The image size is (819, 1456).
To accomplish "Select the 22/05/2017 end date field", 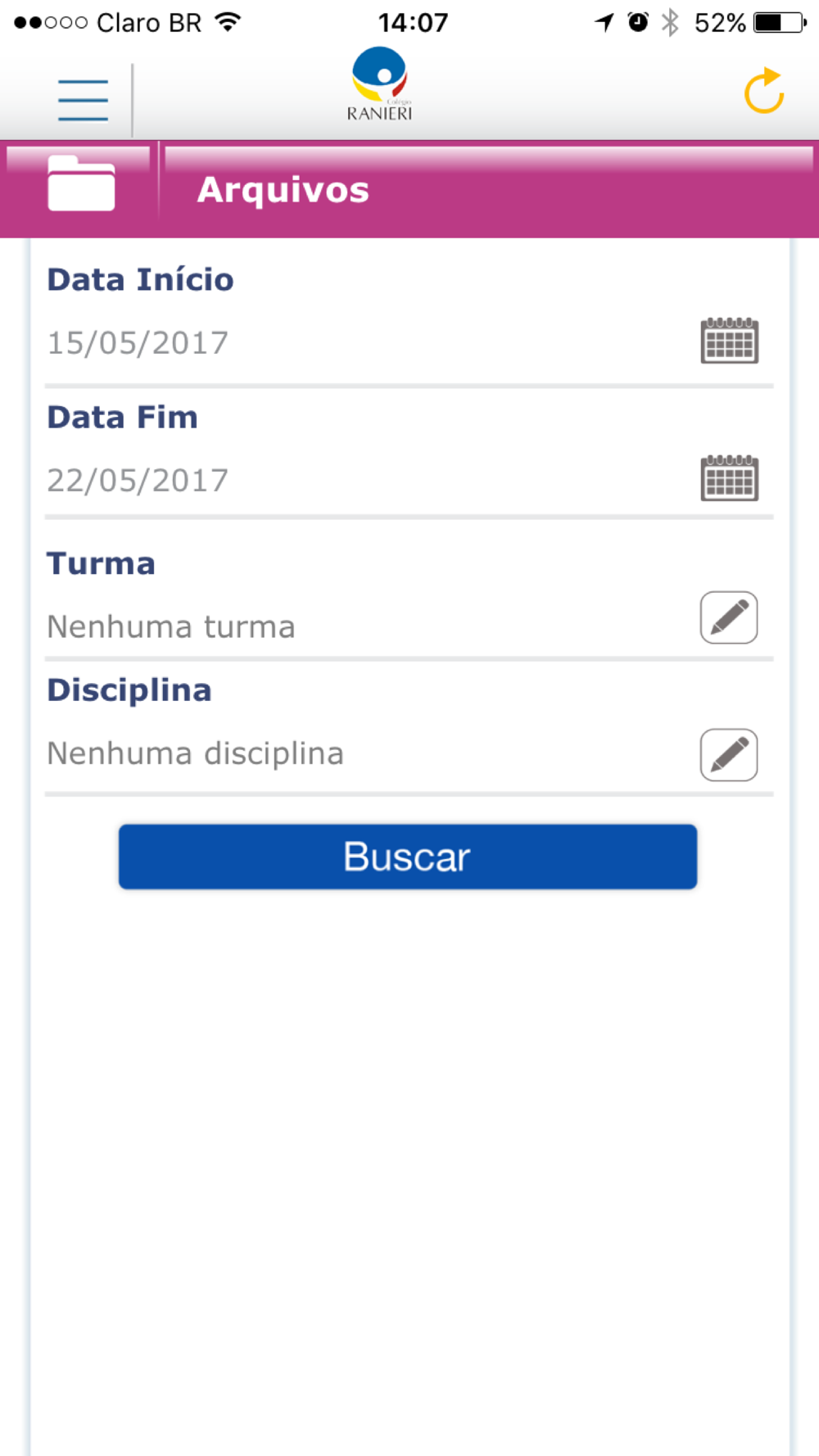I will [138, 481].
